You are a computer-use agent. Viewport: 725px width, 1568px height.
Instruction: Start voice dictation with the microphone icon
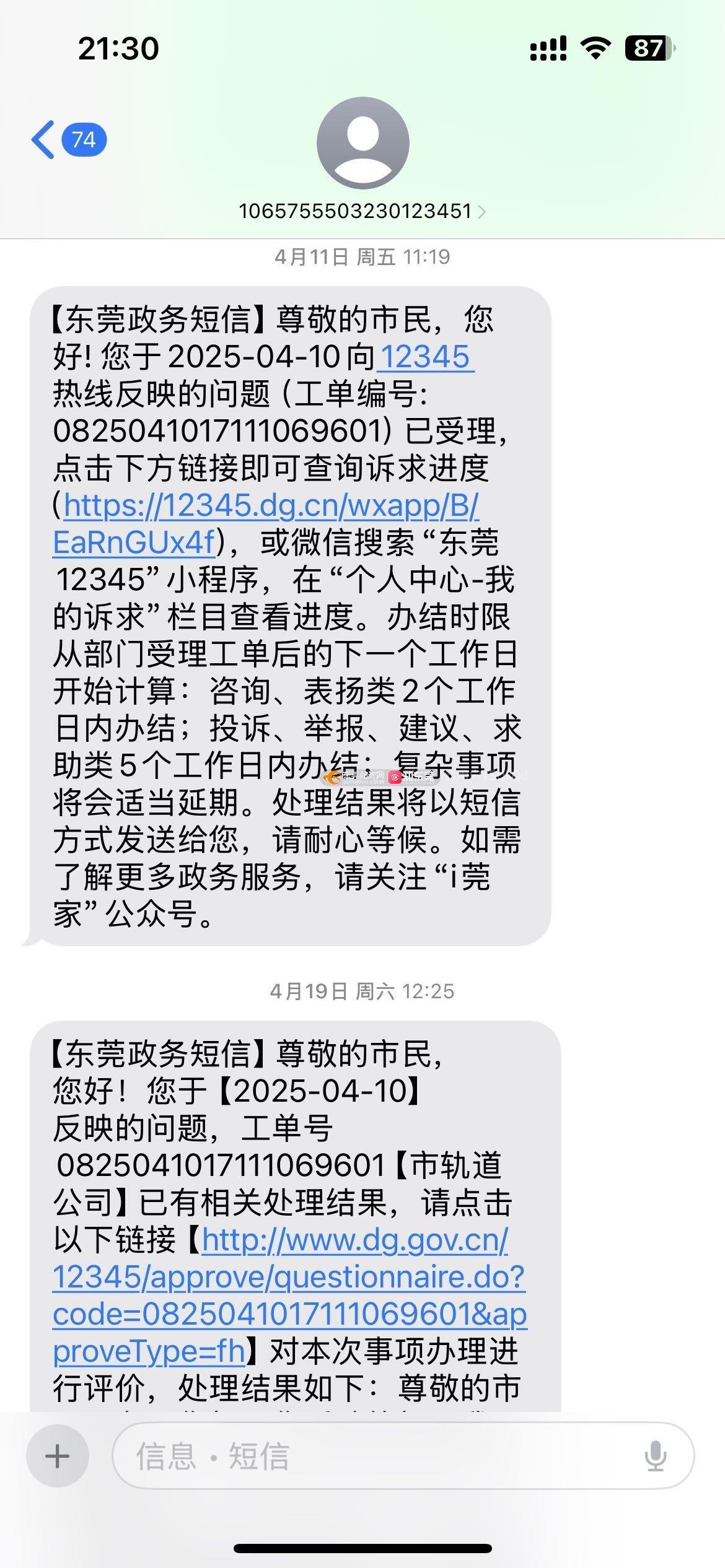(x=655, y=1456)
